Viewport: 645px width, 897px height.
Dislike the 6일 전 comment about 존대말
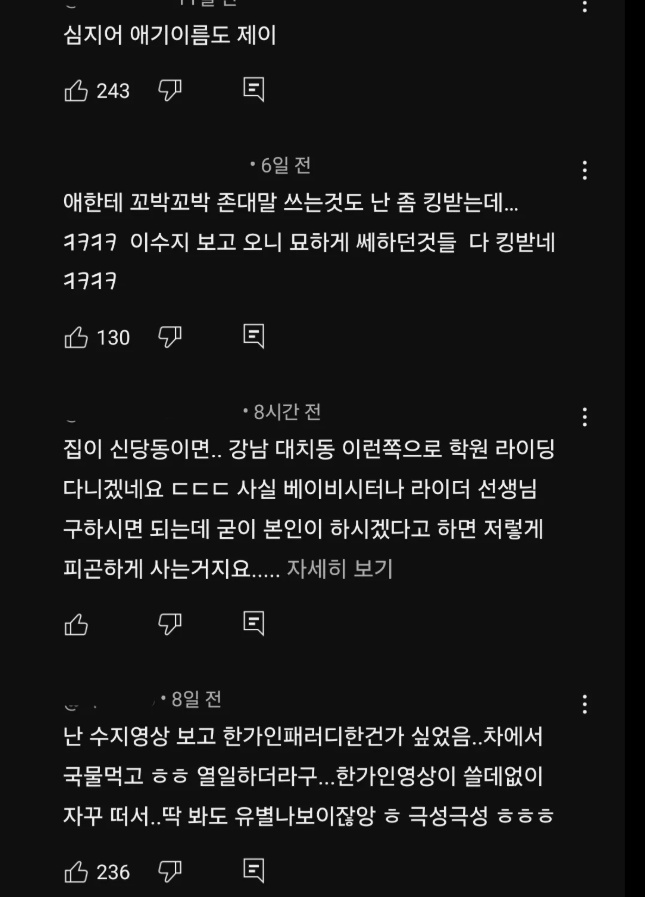(170, 338)
